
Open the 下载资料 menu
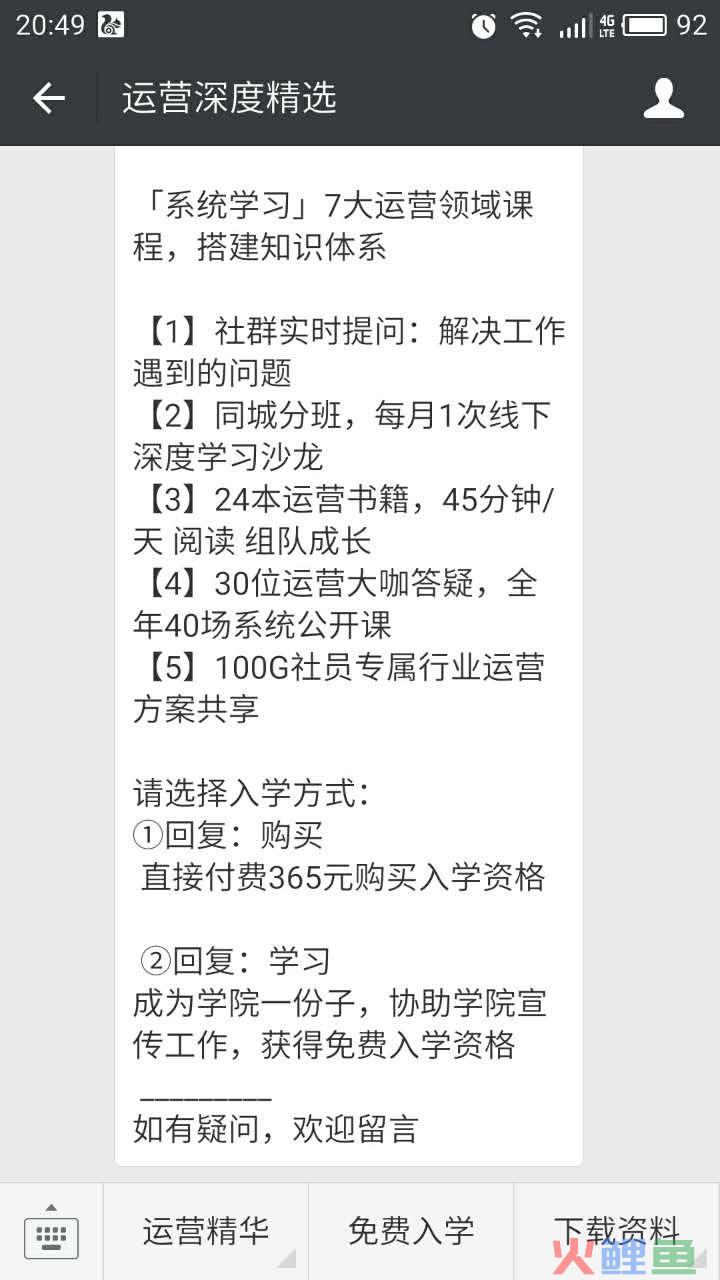click(x=617, y=1232)
